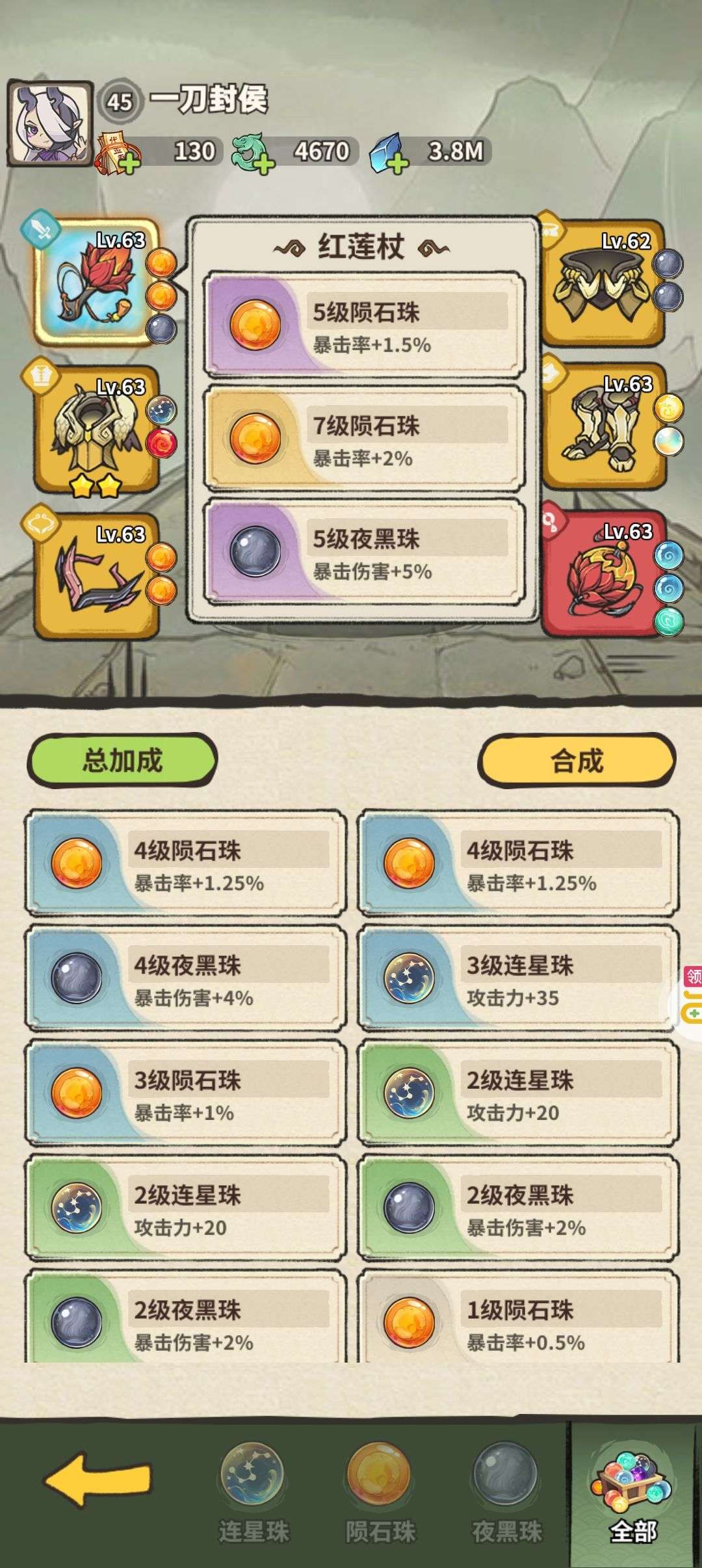Image resolution: width=702 pixels, height=1568 pixels.
Task: Select the equipped 5级陨石珠 slot
Action: [364, 324]
